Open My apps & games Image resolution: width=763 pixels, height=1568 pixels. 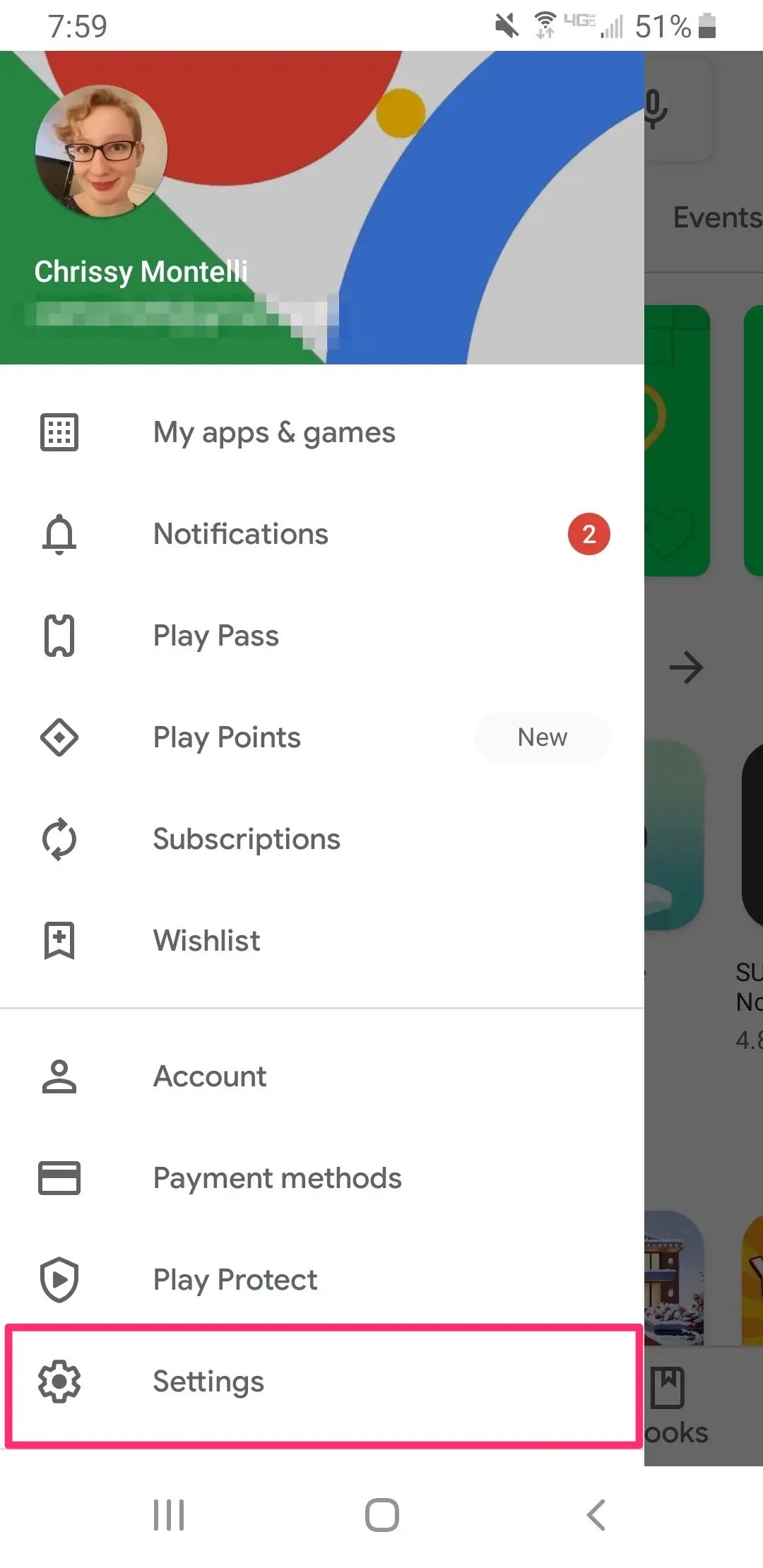pyautogui.click(x=321, y=432)
